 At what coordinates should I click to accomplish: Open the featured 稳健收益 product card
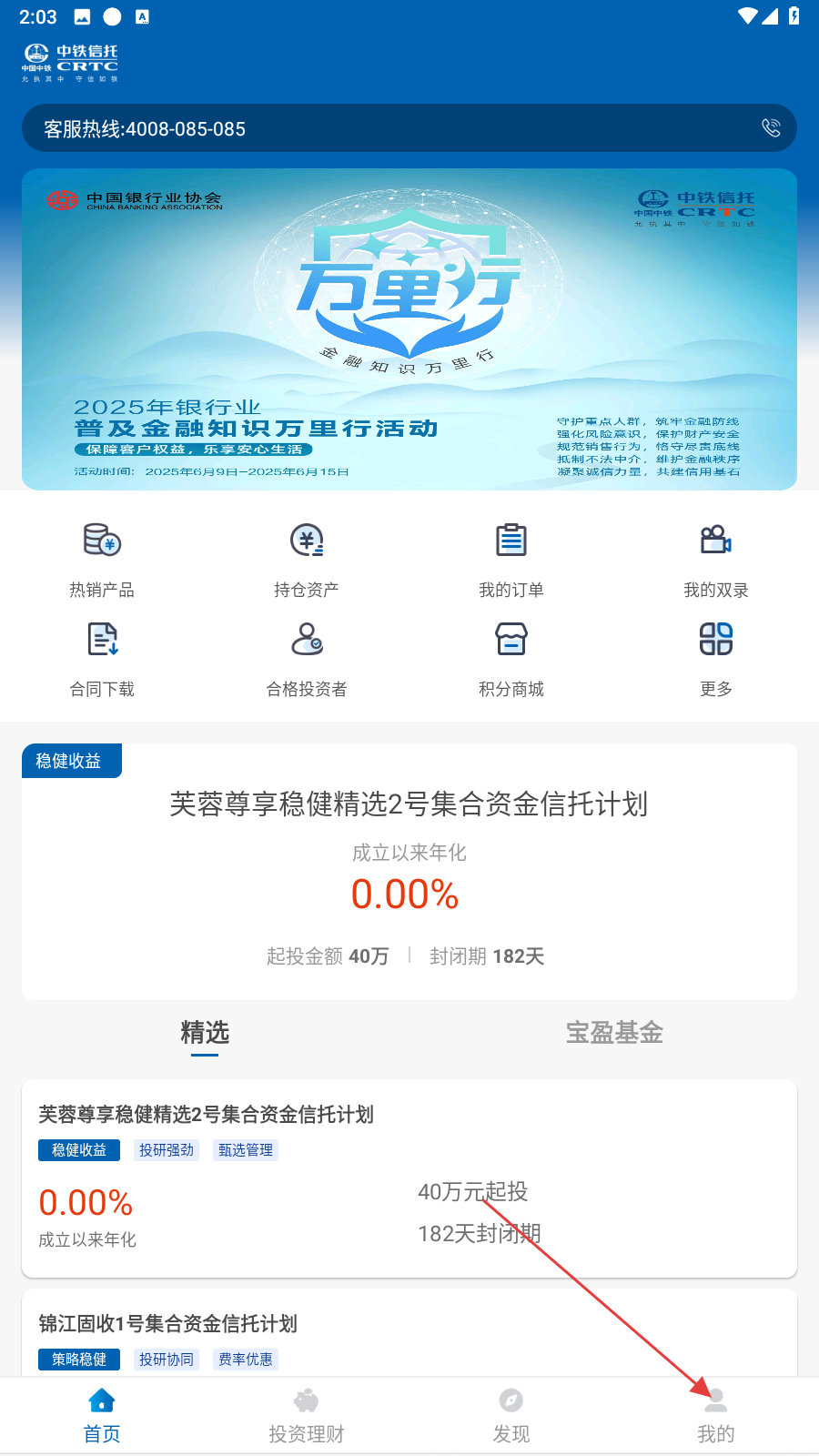tap(409, 874)
